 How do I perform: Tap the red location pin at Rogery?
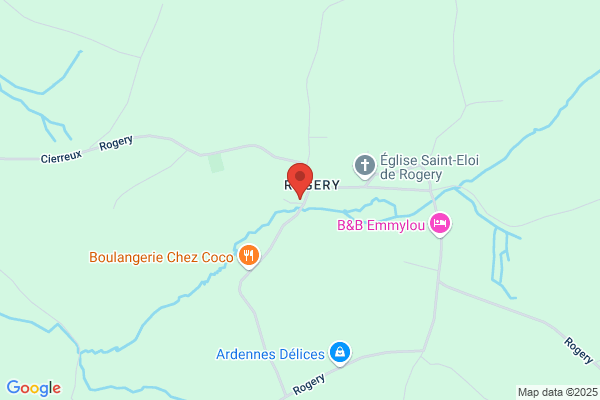[x=300, y=177]
